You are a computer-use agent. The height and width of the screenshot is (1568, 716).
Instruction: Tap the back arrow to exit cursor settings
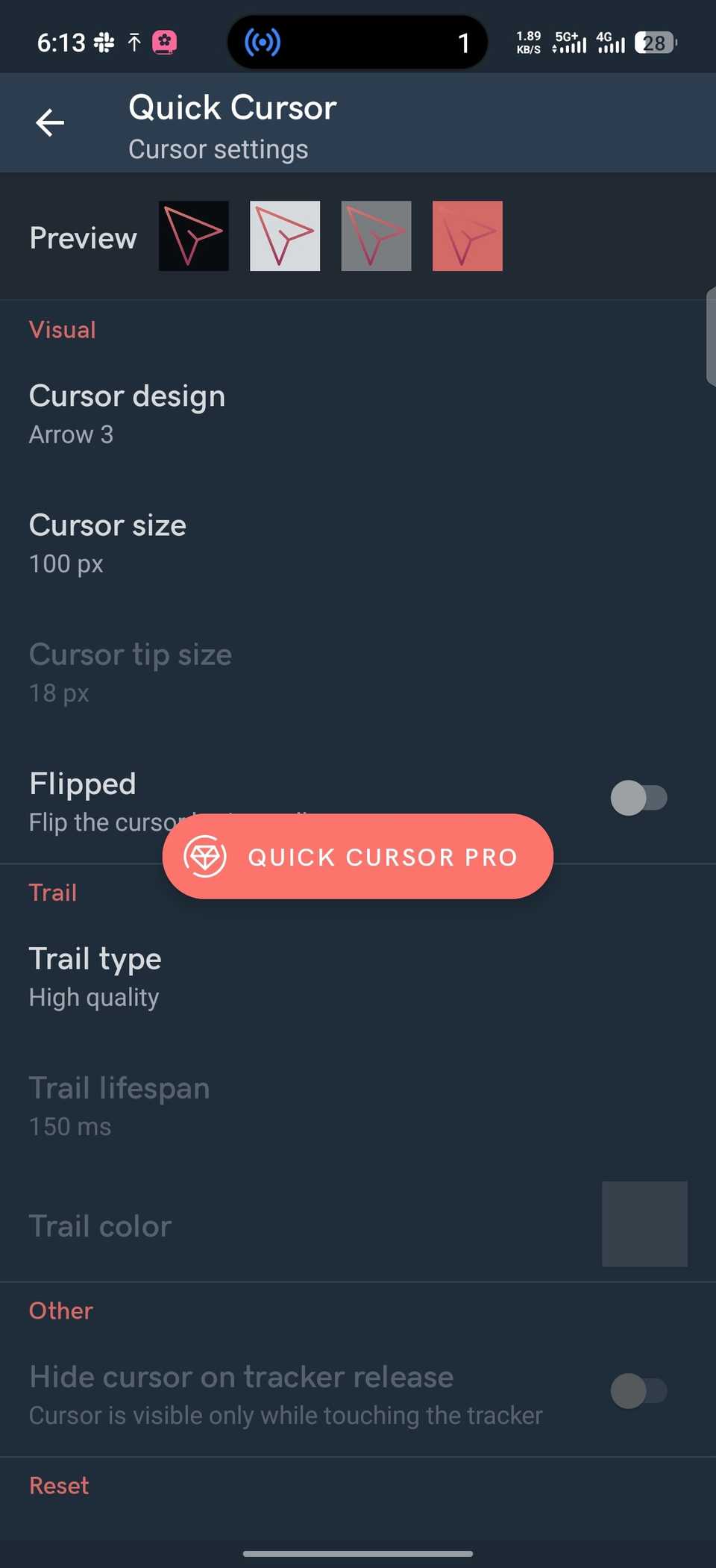[x=49, y=123]
